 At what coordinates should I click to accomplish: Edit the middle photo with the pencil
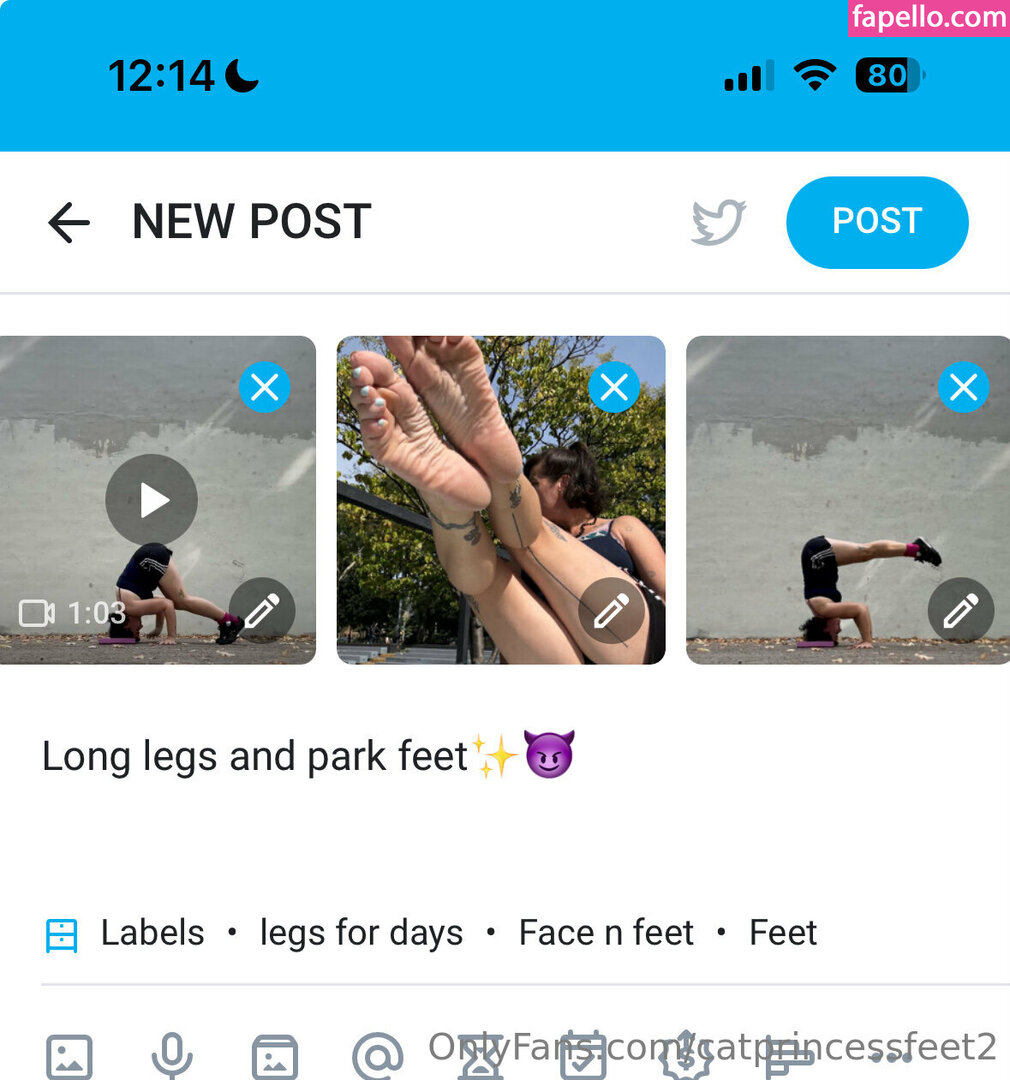click(x=611, y=611)
